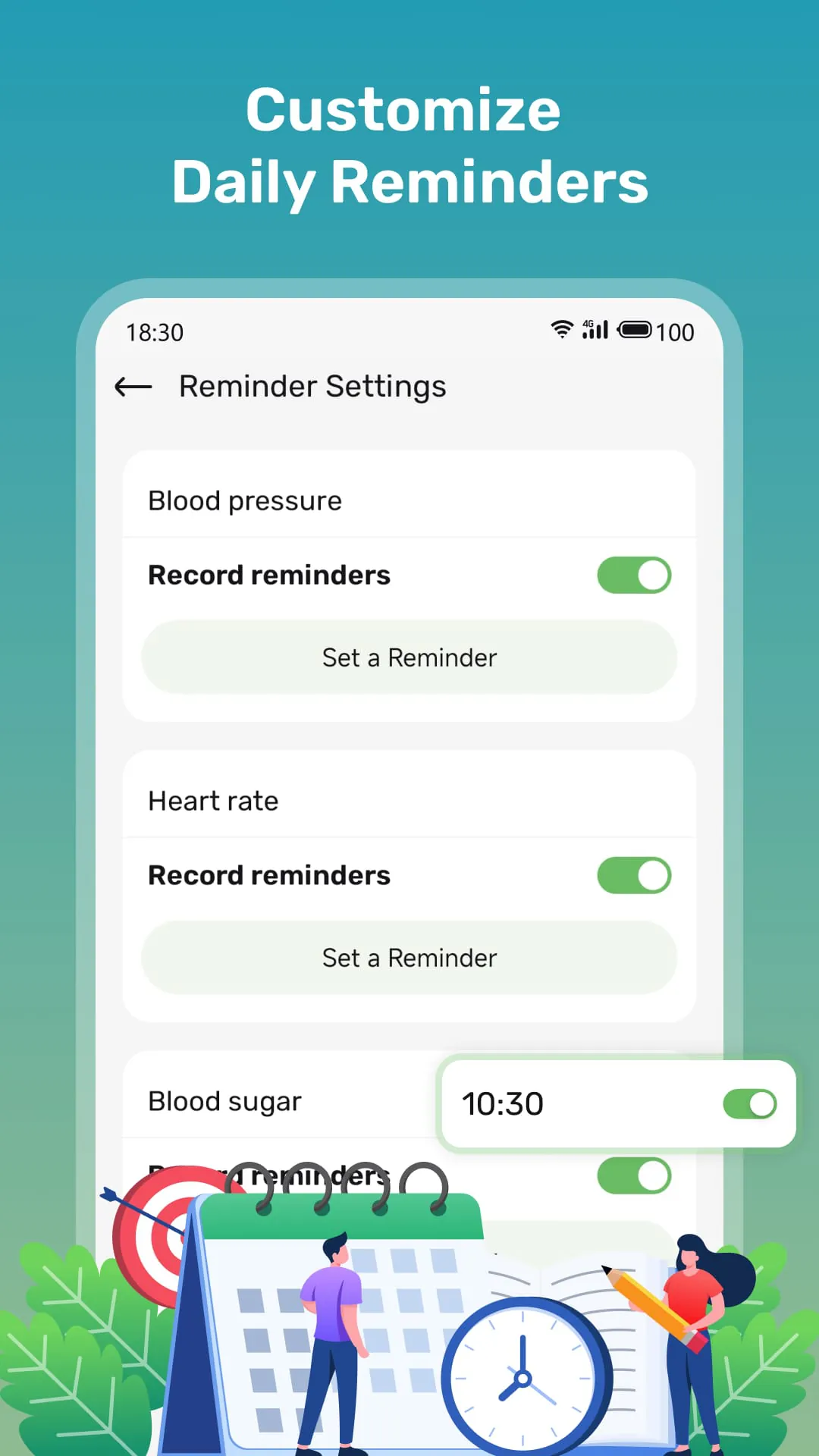Click the battery icon in the status bar
This screenshot has width=819, height=1456.
(634, 329)
